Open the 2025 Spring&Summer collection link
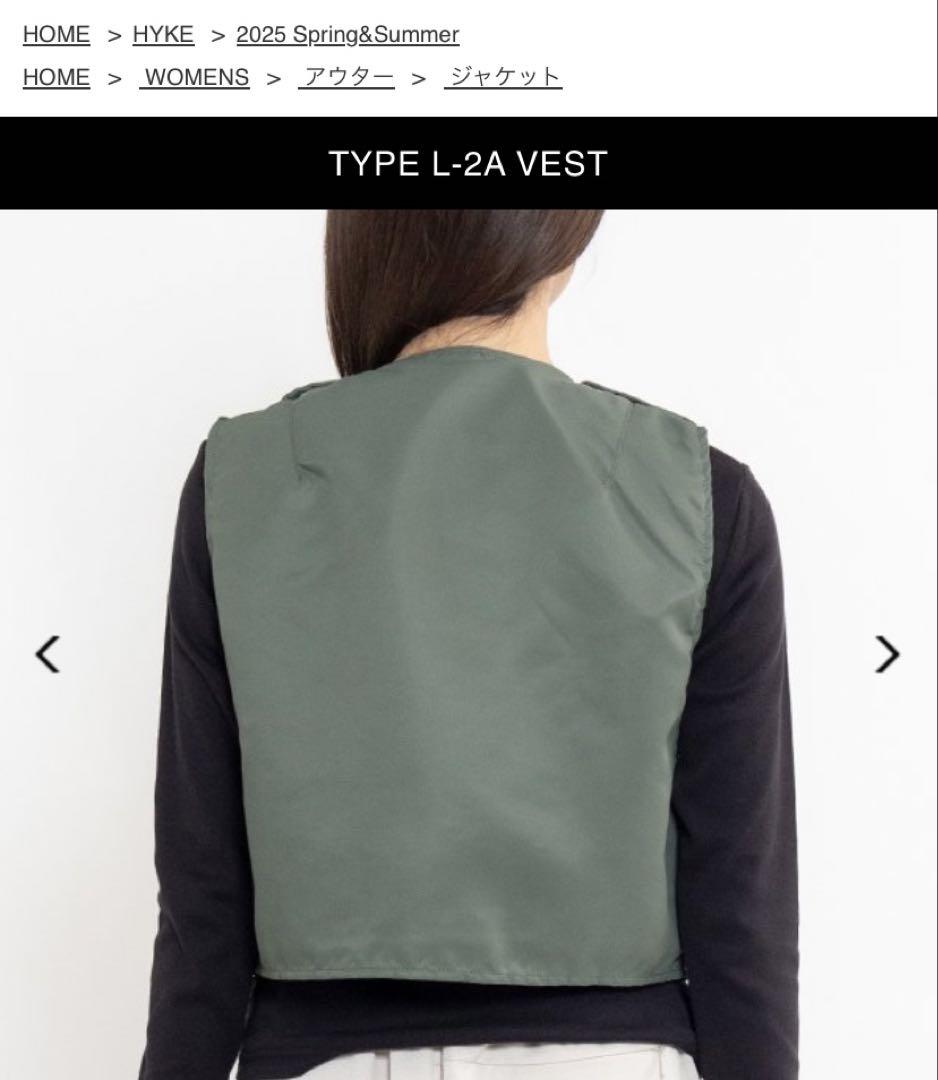The image size is (938, 1080). [347, 35]
